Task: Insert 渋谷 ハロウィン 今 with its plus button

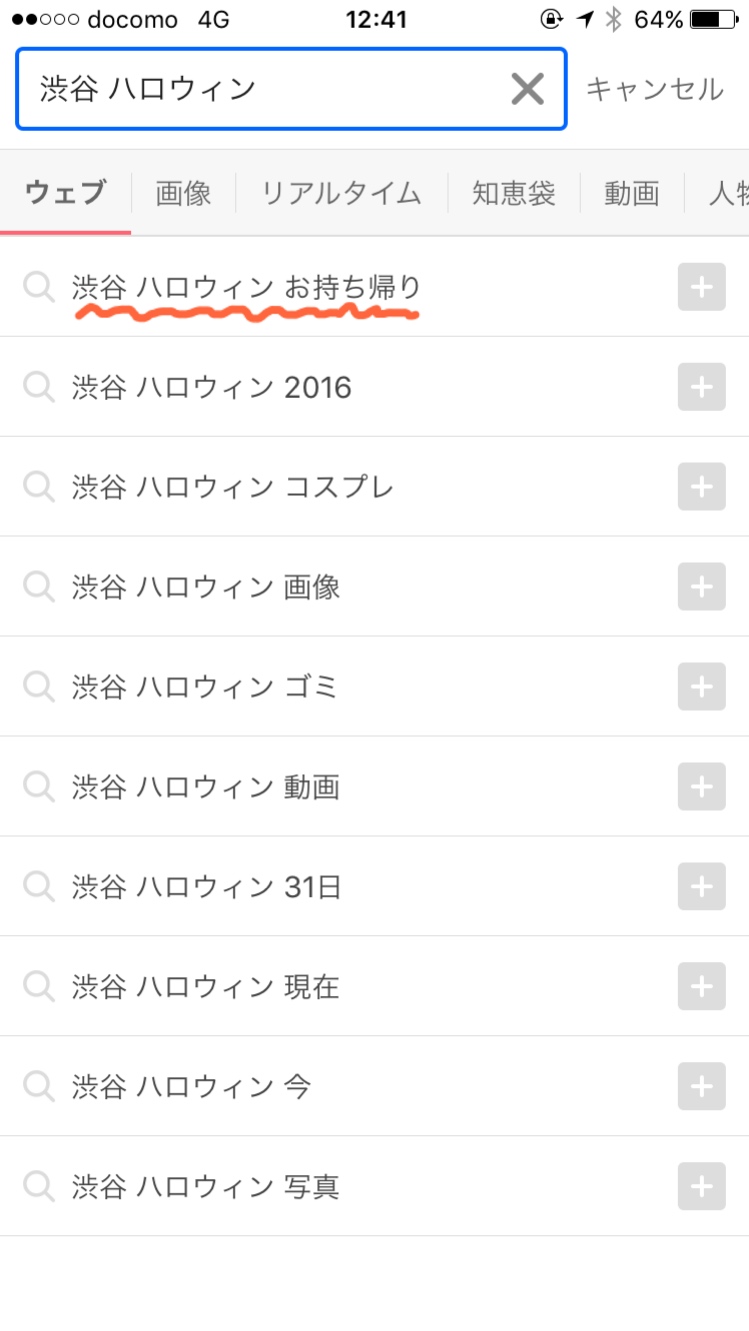Action: tap(702, 1087)
